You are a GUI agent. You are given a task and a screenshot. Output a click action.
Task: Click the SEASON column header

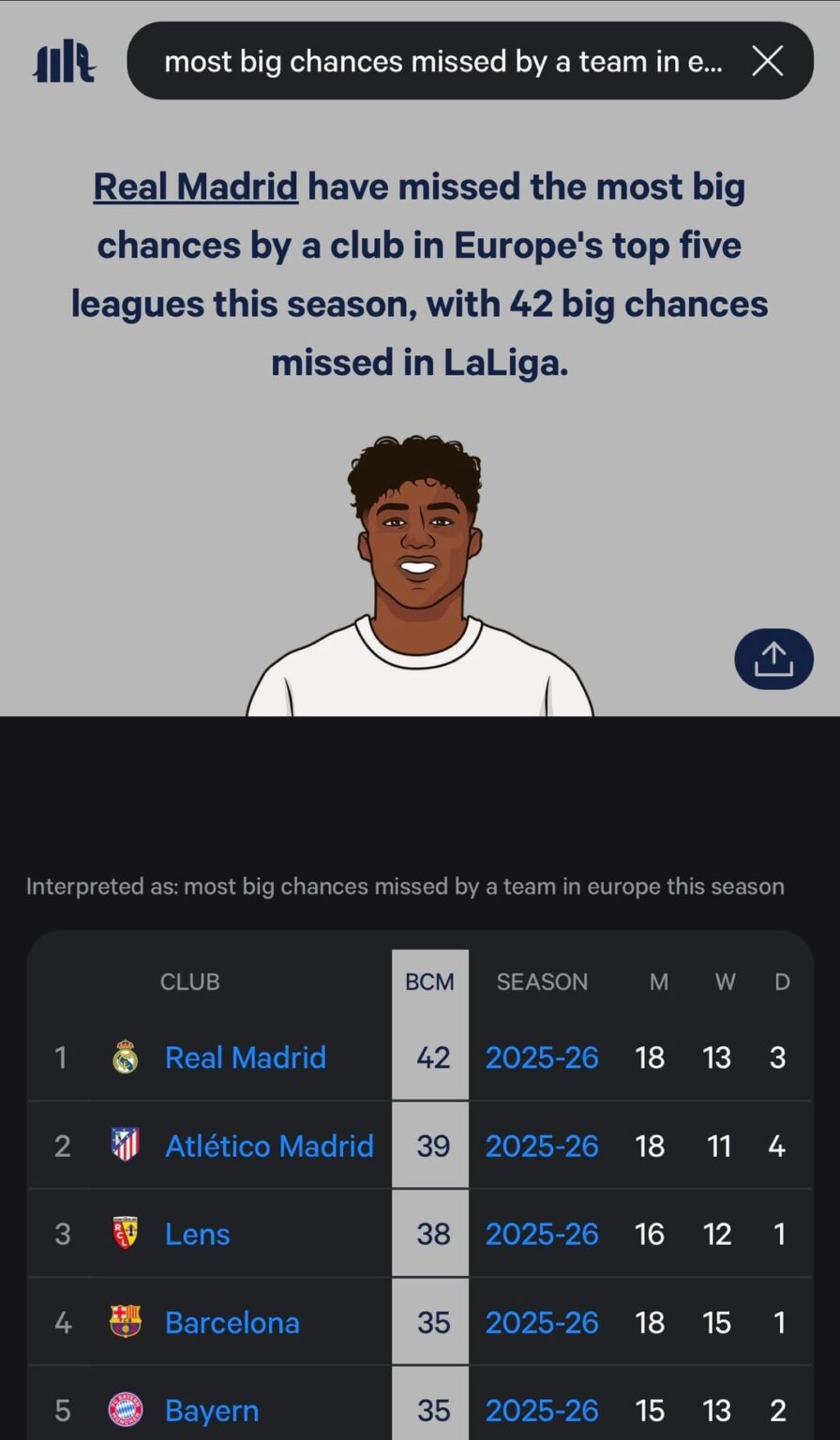click(x=542, y=982)
